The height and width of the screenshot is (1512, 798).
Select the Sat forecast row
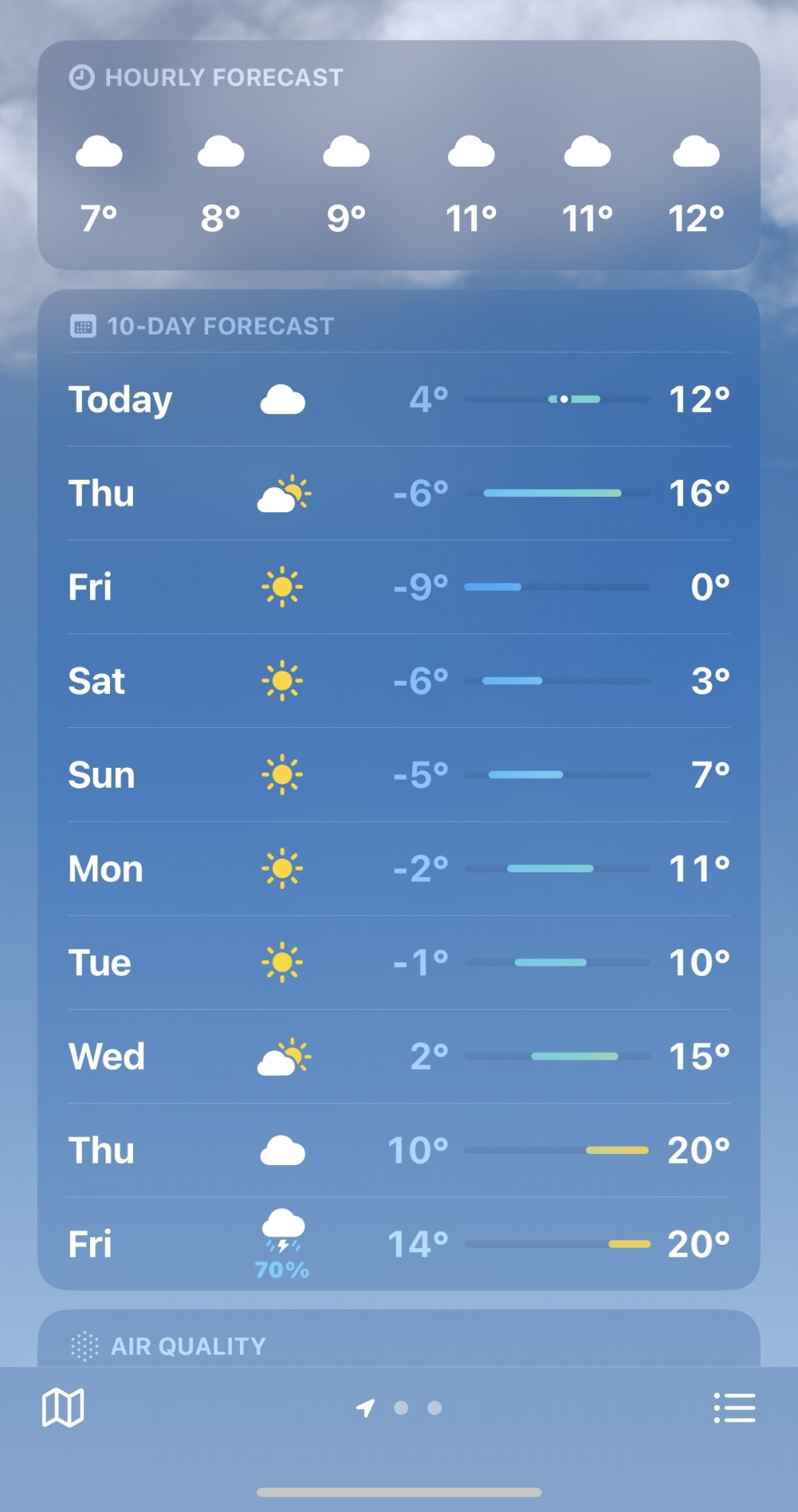[x=399, y=681]
